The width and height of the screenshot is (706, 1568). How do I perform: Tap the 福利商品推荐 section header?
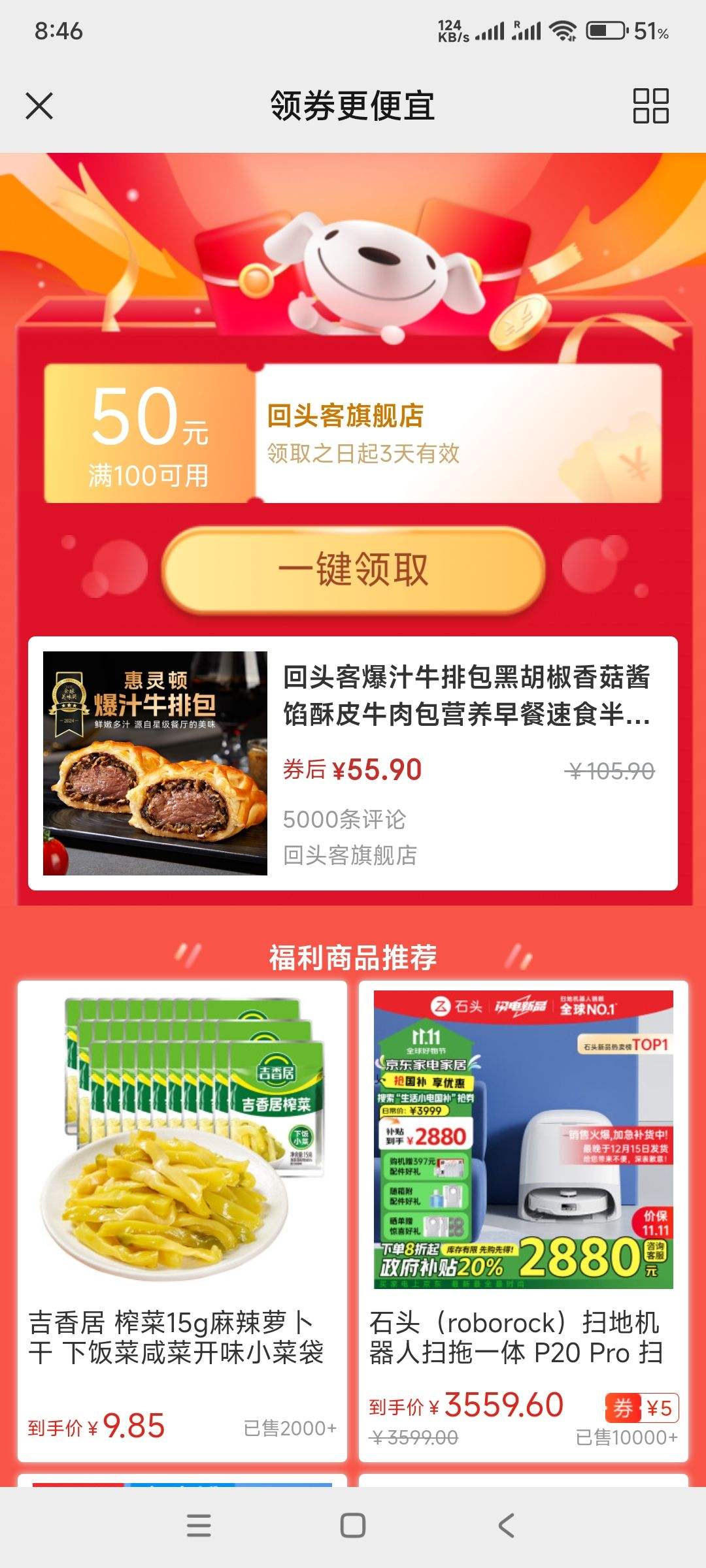353,956
